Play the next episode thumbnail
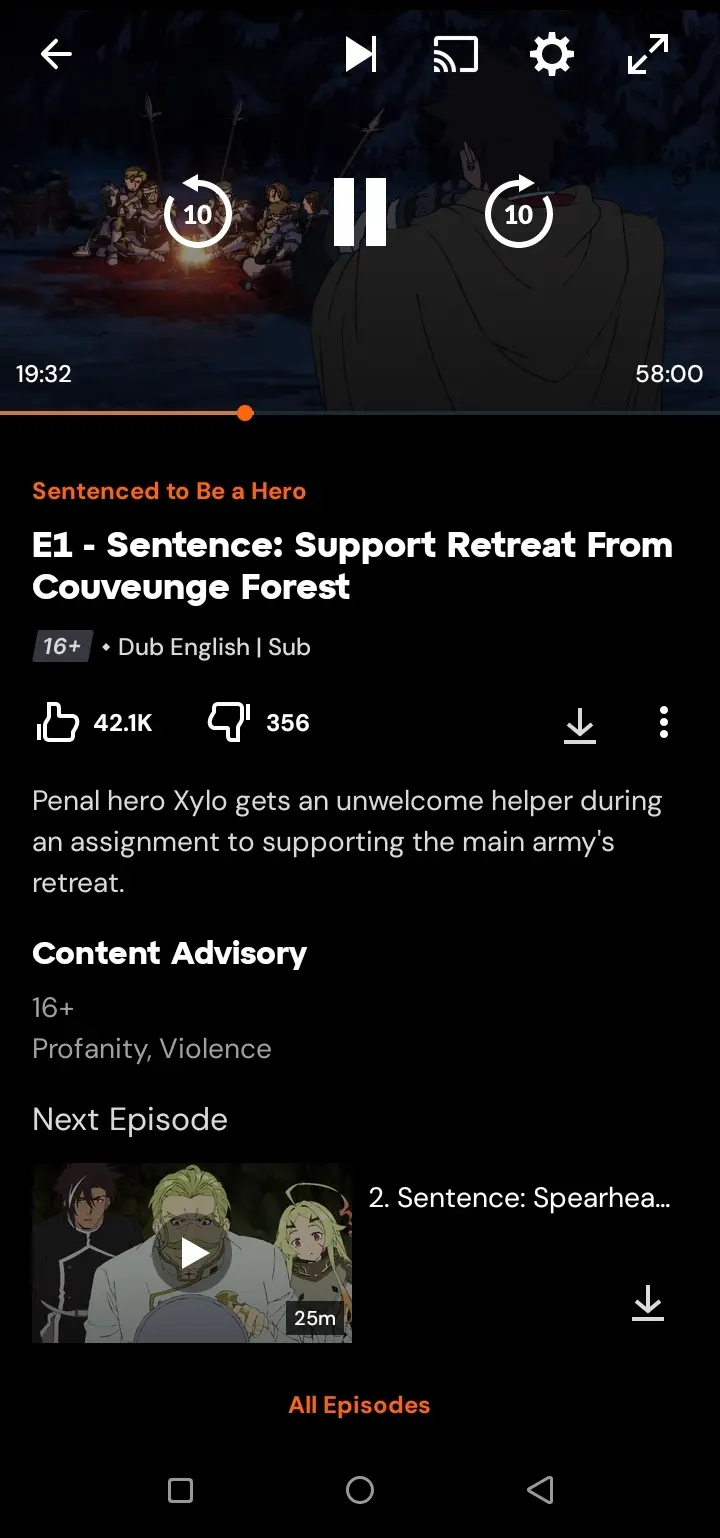 pos(192,1252)
